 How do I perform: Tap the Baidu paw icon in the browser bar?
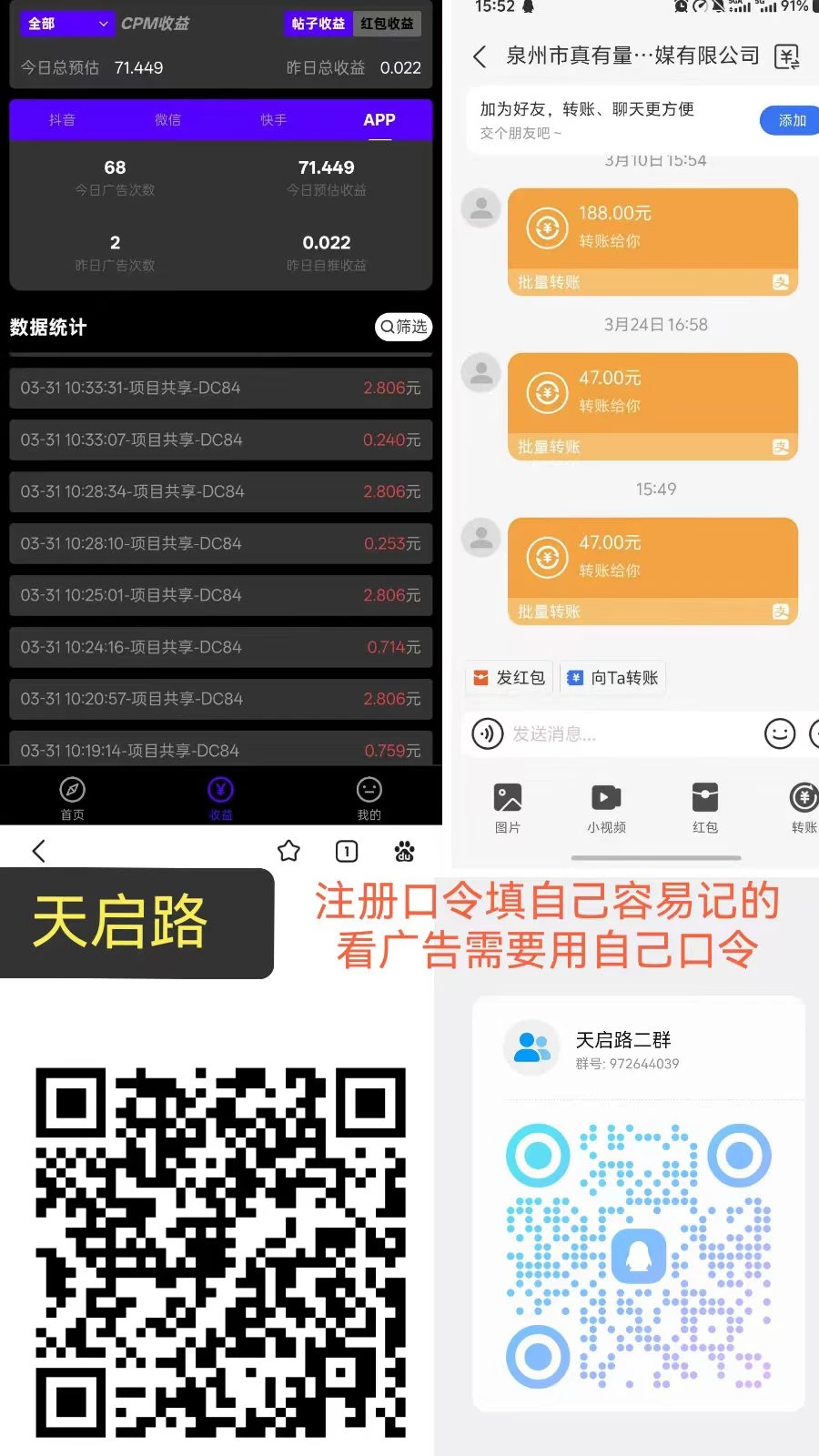pyautogui.click(x=404, y=852)
